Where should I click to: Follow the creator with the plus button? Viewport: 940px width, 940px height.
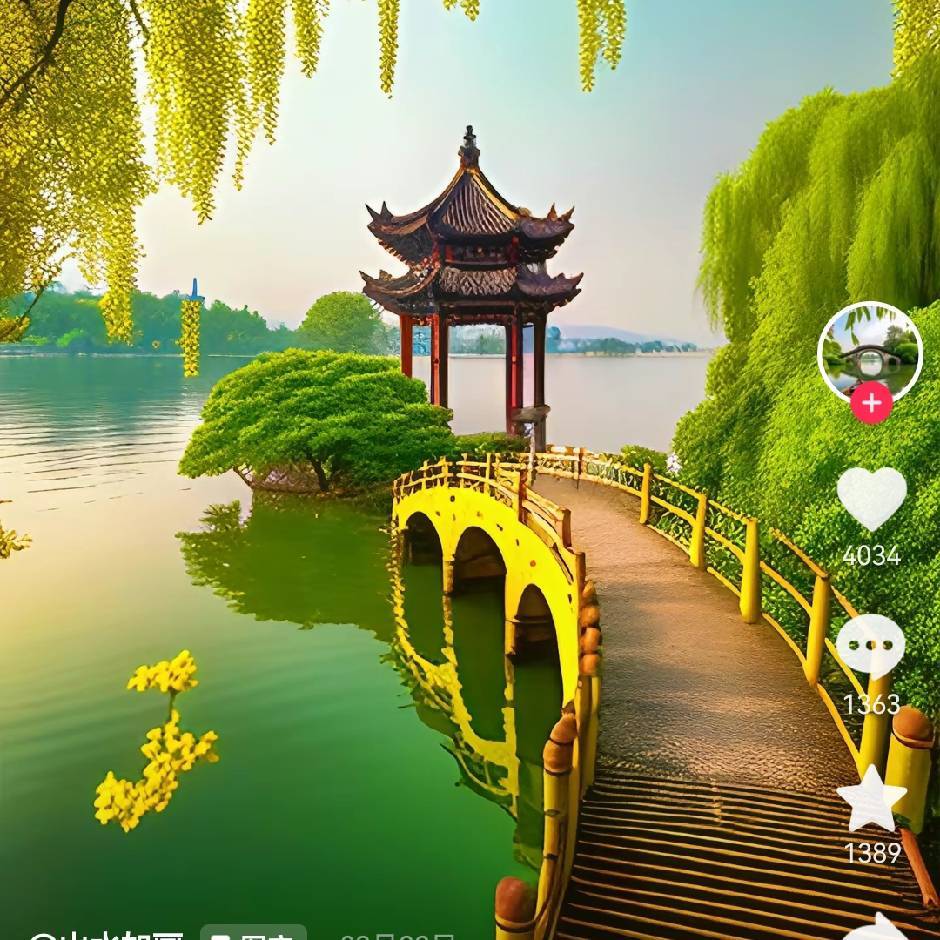(871, 403)
